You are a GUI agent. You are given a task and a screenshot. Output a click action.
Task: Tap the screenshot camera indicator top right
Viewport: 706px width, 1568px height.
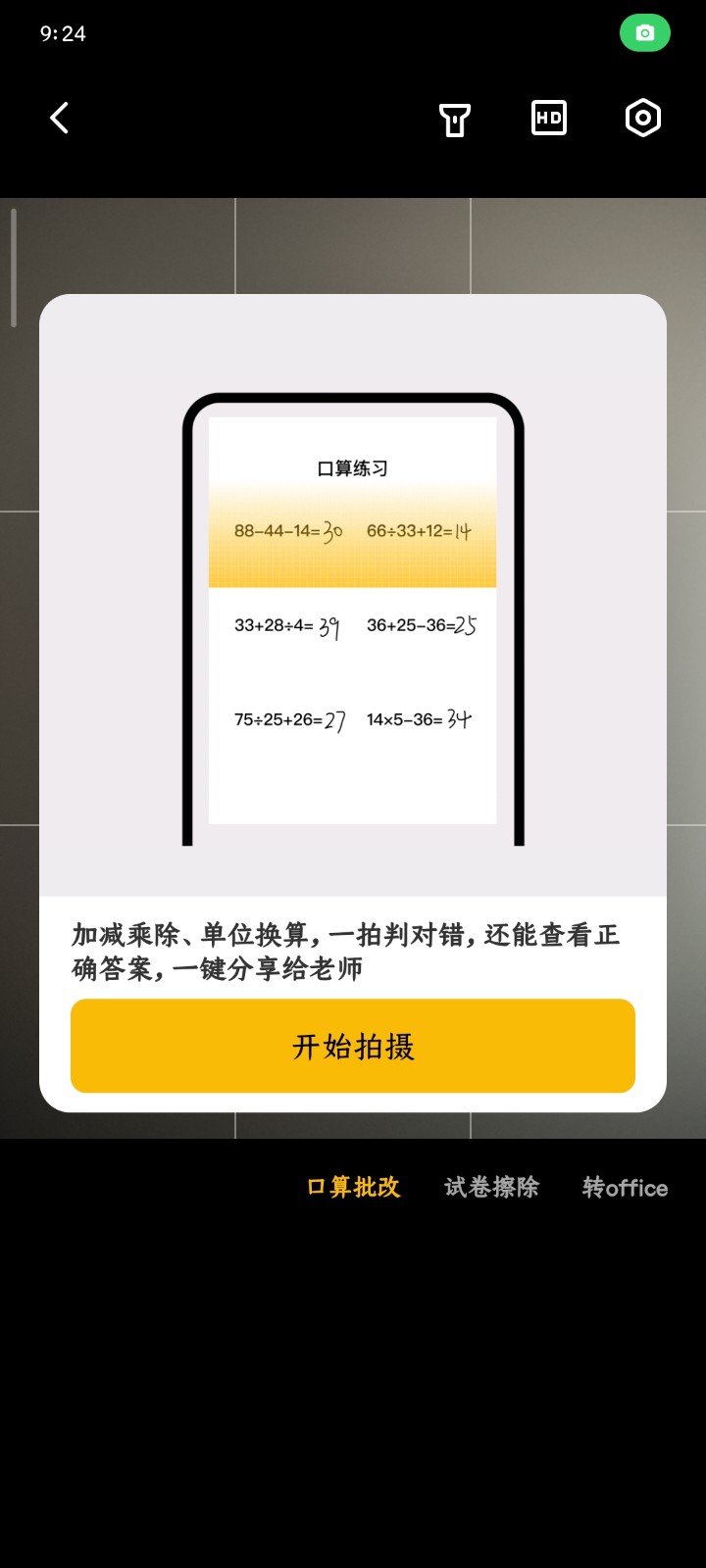644,32
